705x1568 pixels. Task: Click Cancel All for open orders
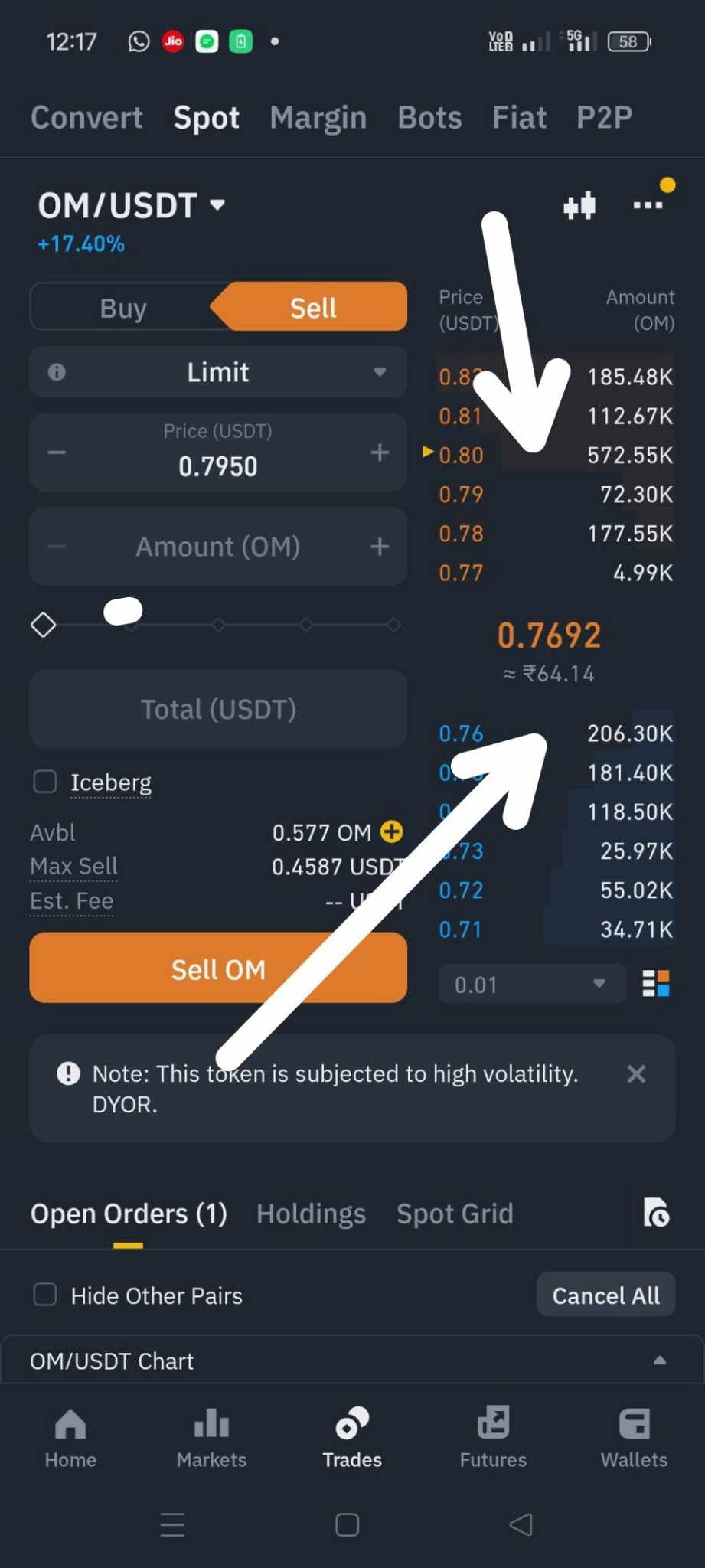point(605,1295)
